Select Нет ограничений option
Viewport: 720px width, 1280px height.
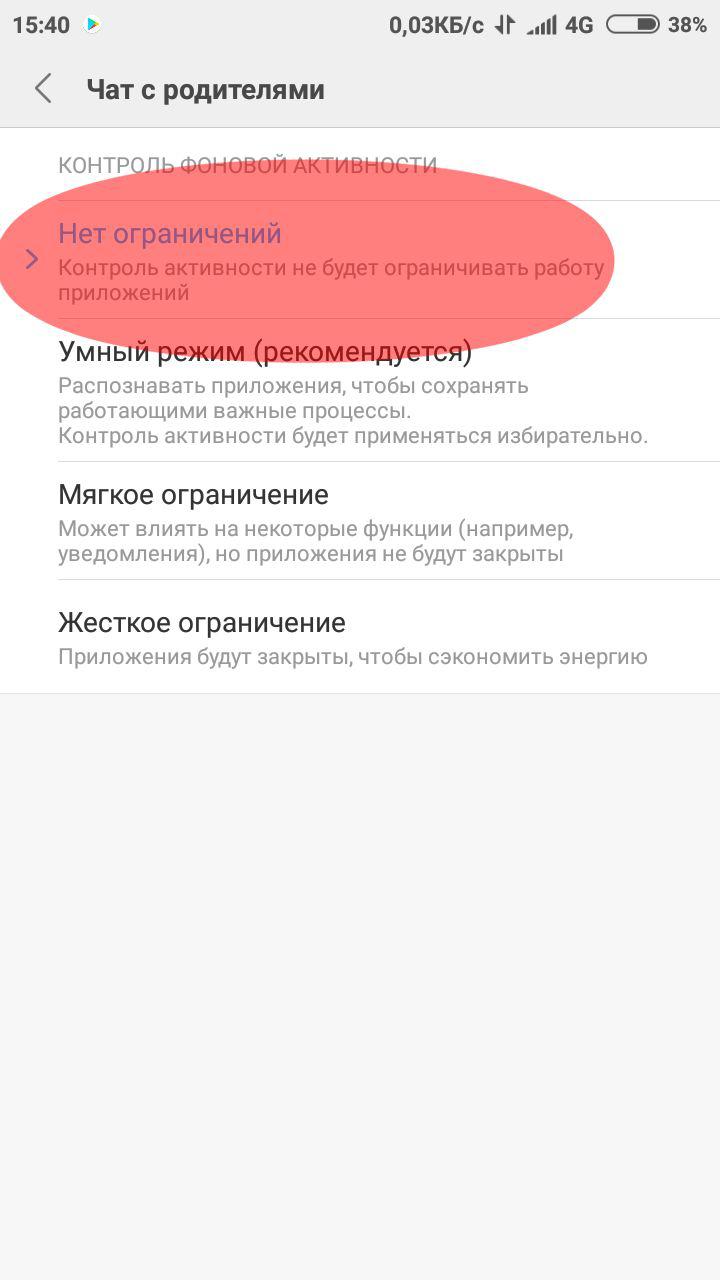coord(360,260)
